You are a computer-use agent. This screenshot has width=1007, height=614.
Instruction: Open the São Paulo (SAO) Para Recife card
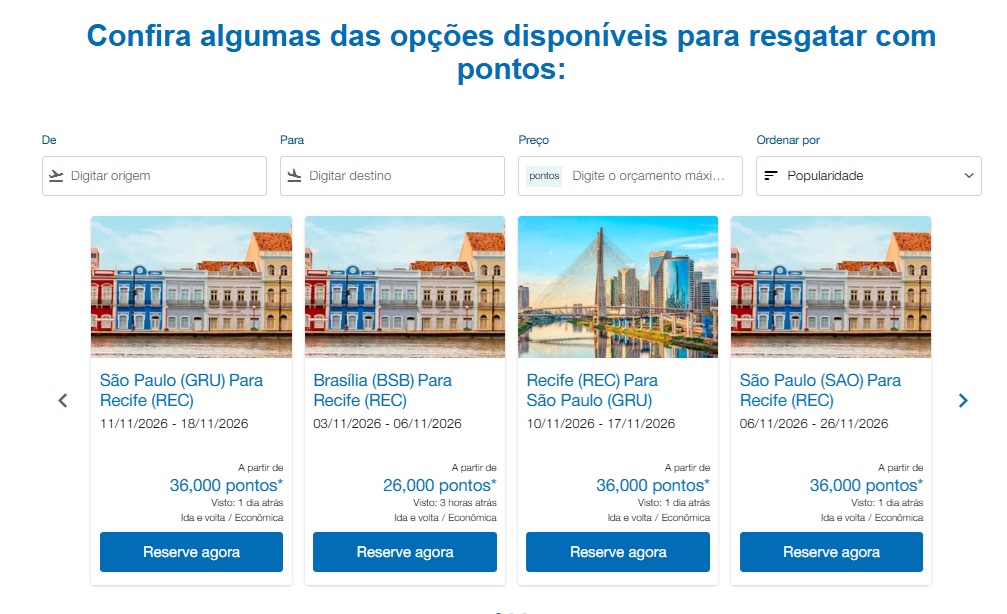coord(820,390)
